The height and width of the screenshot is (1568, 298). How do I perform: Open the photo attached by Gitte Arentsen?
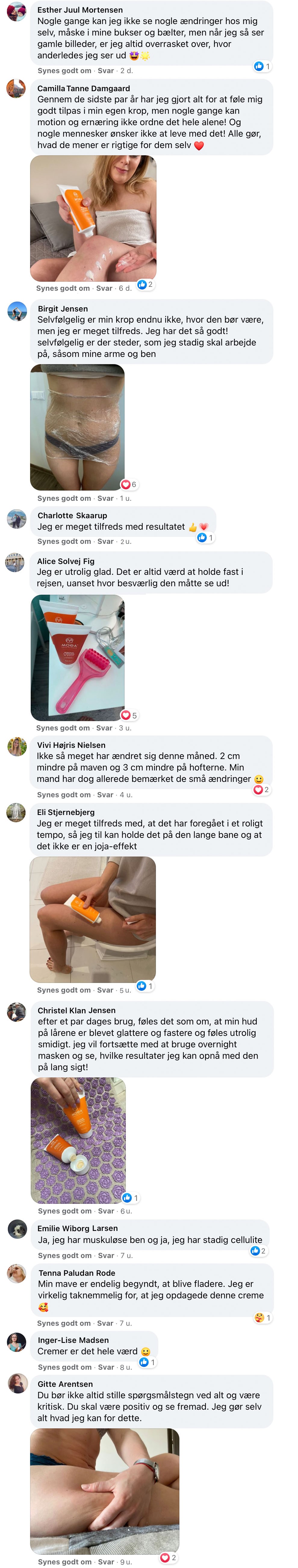click(105, 1492)
